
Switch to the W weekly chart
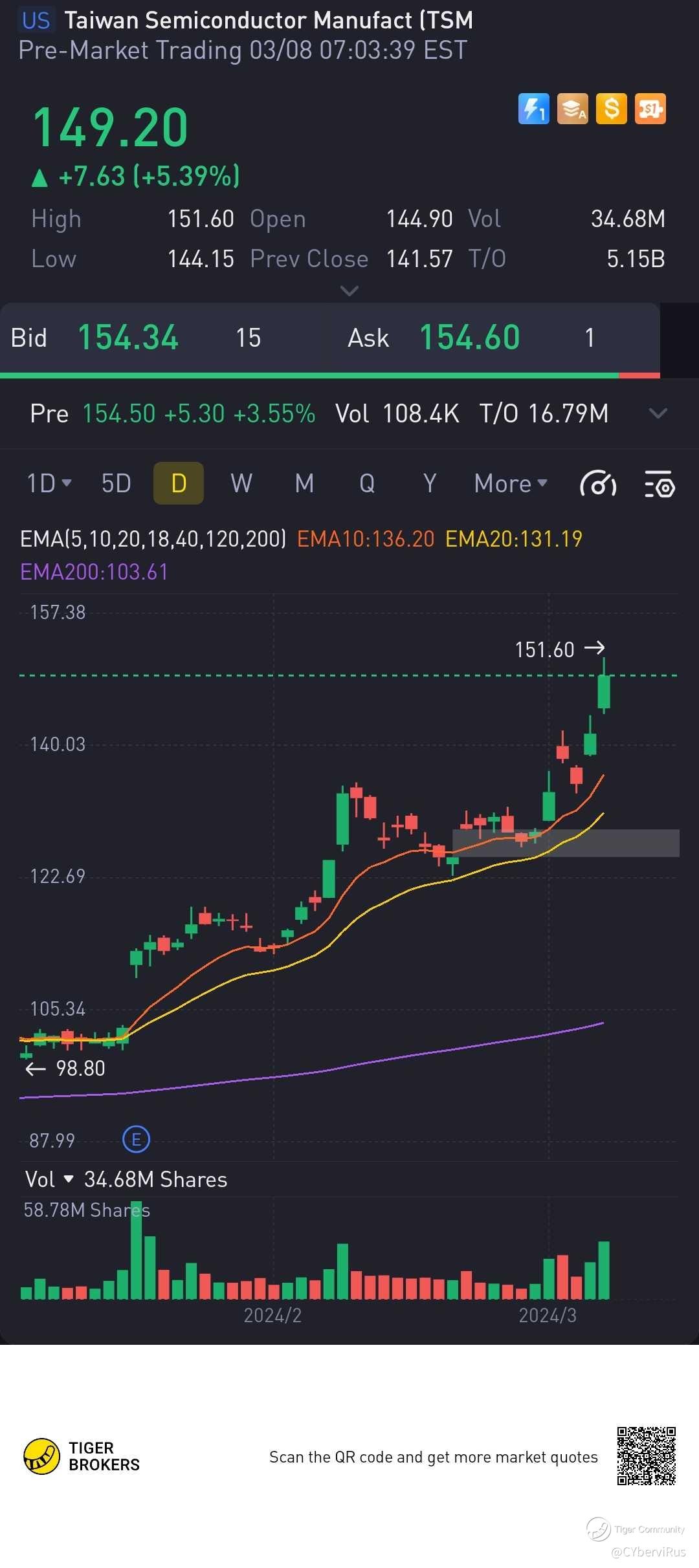click(x=241, y=483)
